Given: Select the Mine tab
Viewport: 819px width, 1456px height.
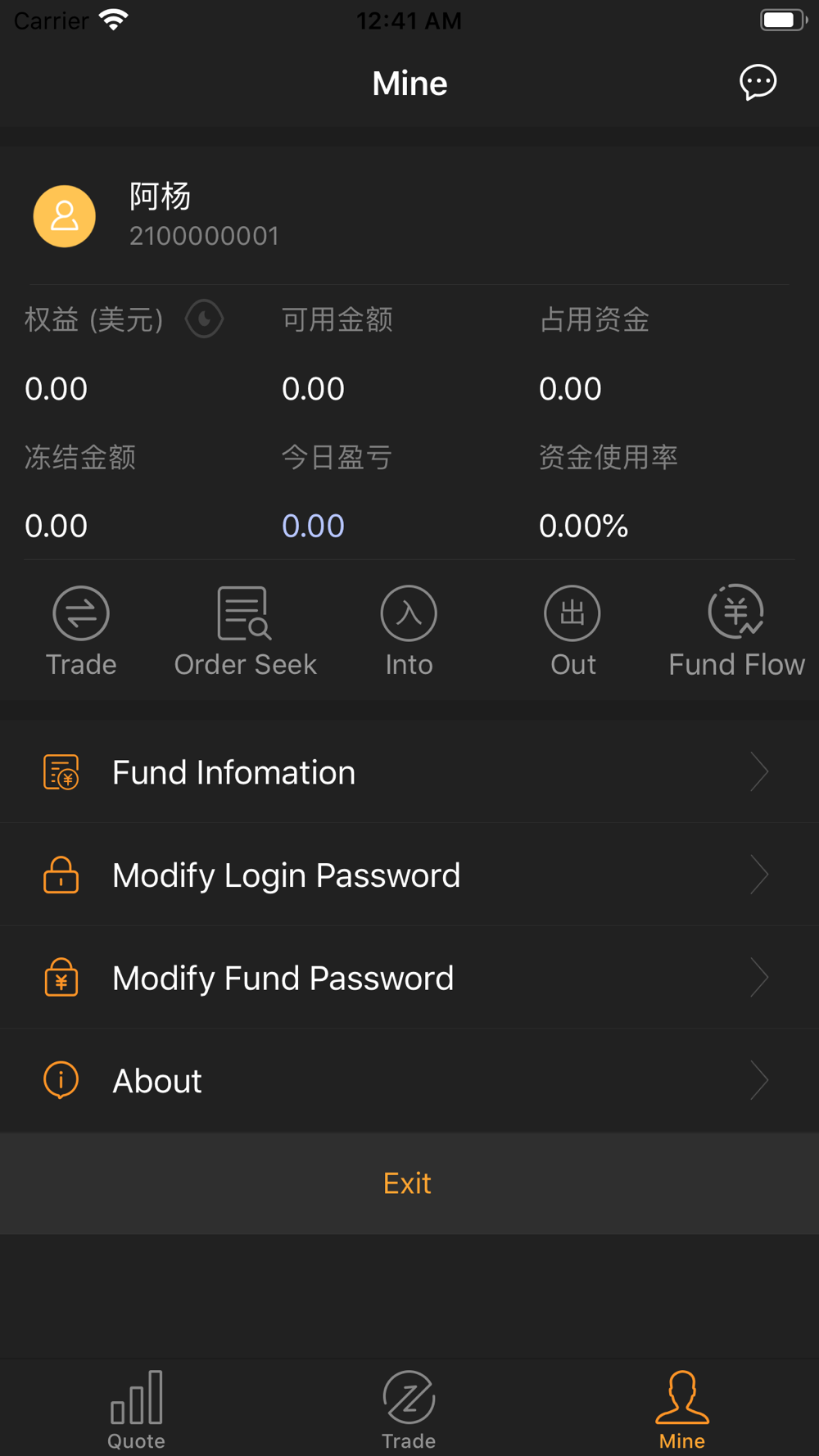Looking at the screenshot, I should point(682,1409).
